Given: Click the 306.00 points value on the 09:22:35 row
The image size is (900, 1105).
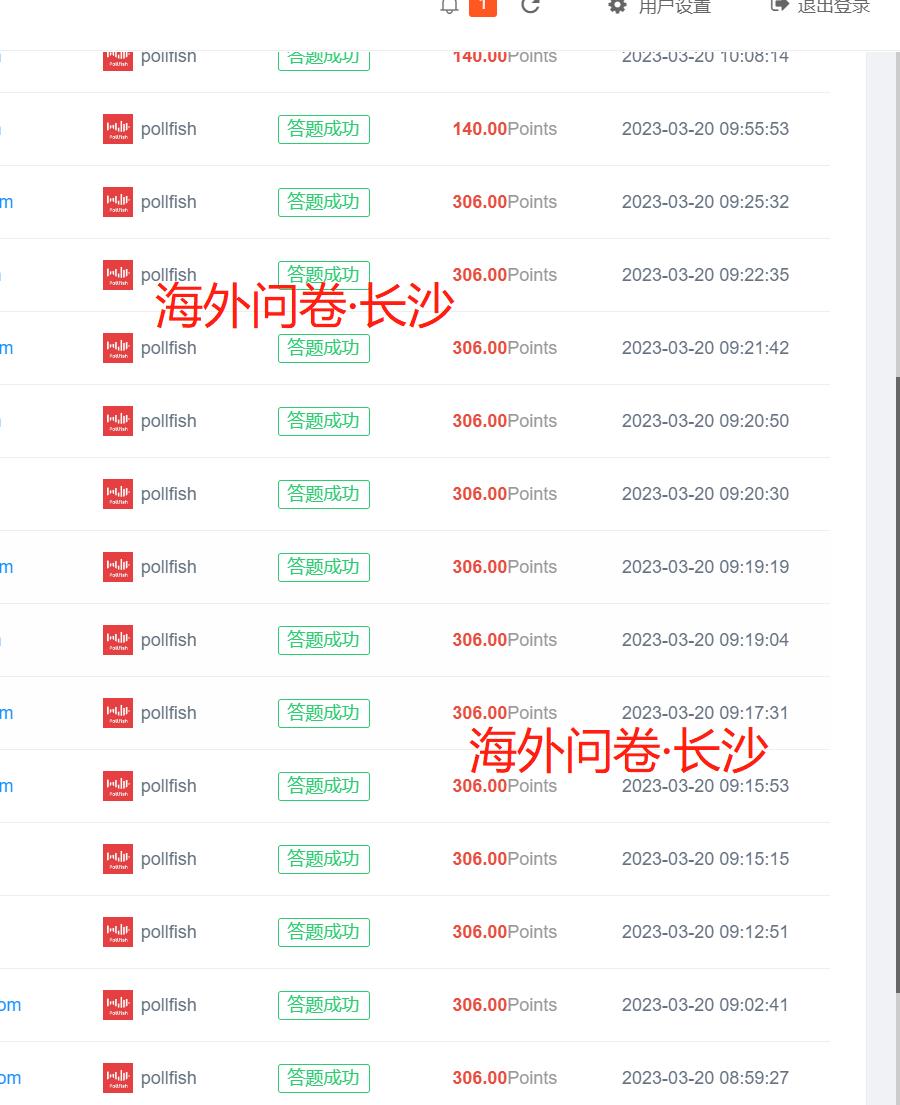Looking at the screenshot, I should point(479,275).
